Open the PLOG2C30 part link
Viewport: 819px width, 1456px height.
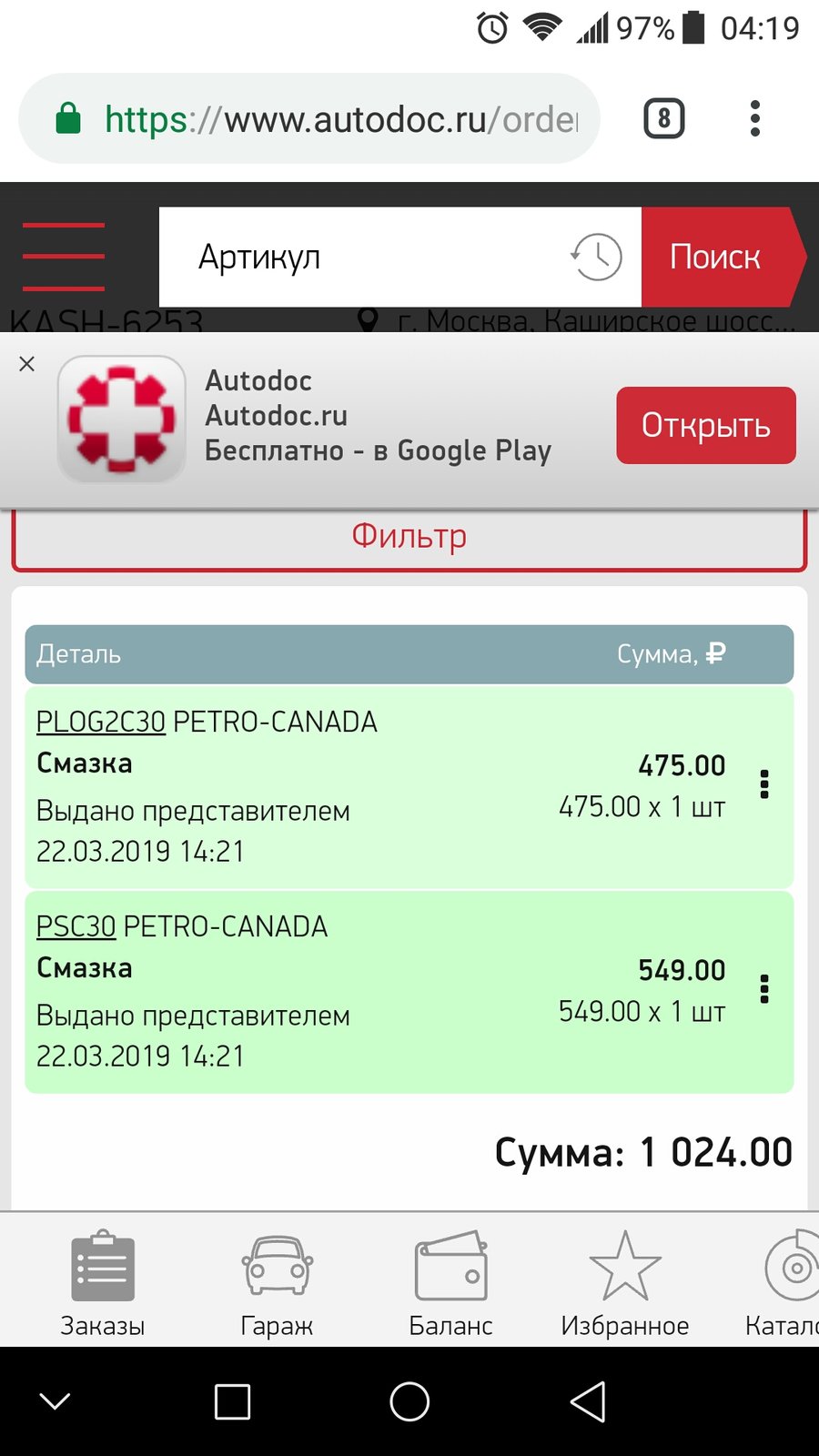(x=101, y=722)
